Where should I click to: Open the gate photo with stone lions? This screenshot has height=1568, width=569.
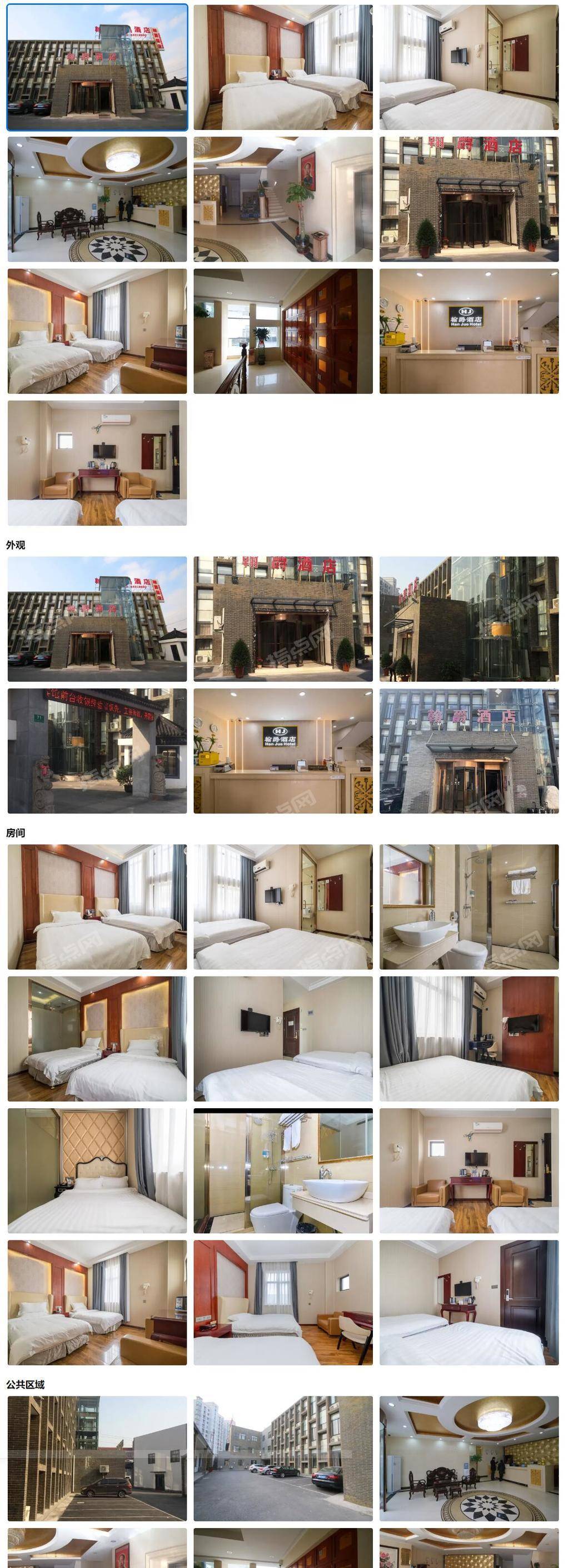(97, 751)
